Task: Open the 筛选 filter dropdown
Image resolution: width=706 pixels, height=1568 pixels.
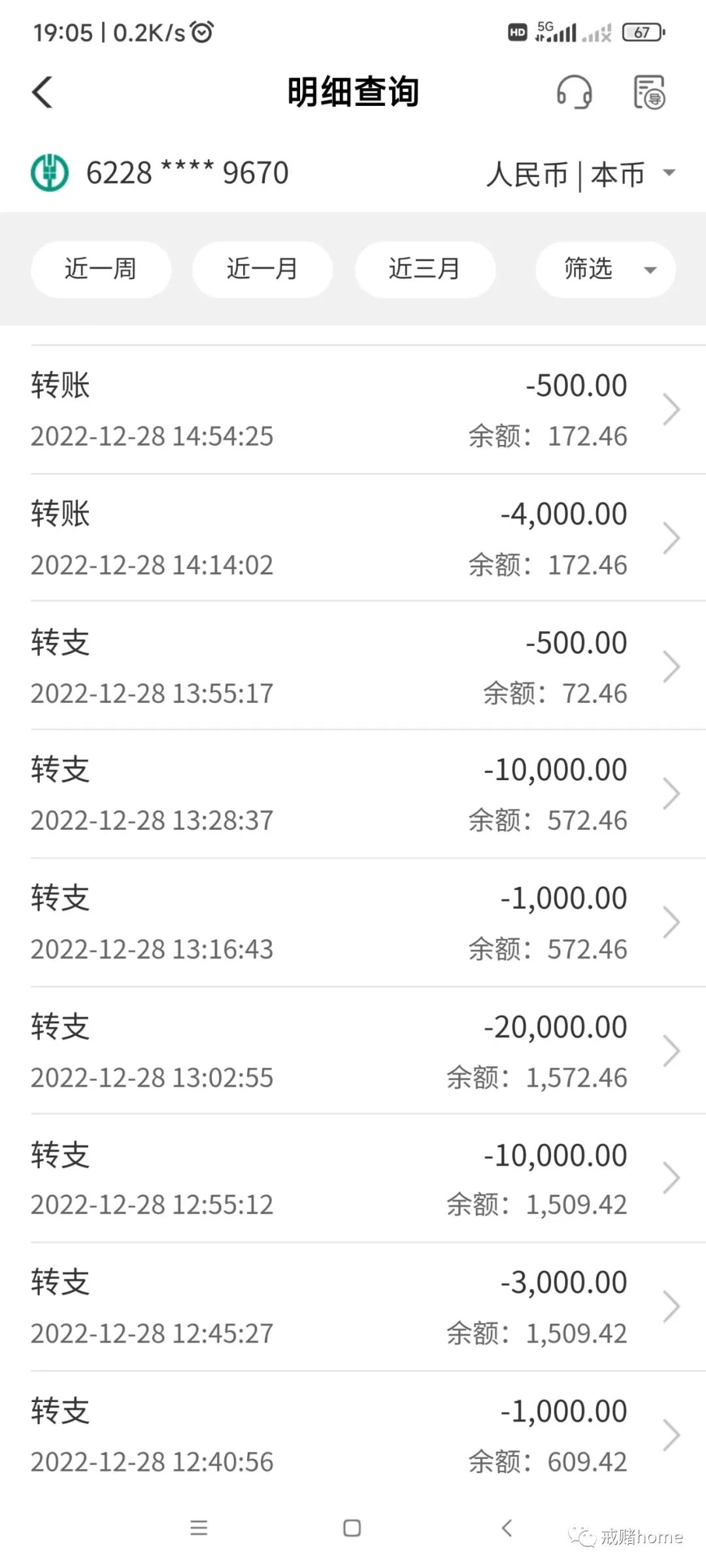Action: (x=605, y=269)
